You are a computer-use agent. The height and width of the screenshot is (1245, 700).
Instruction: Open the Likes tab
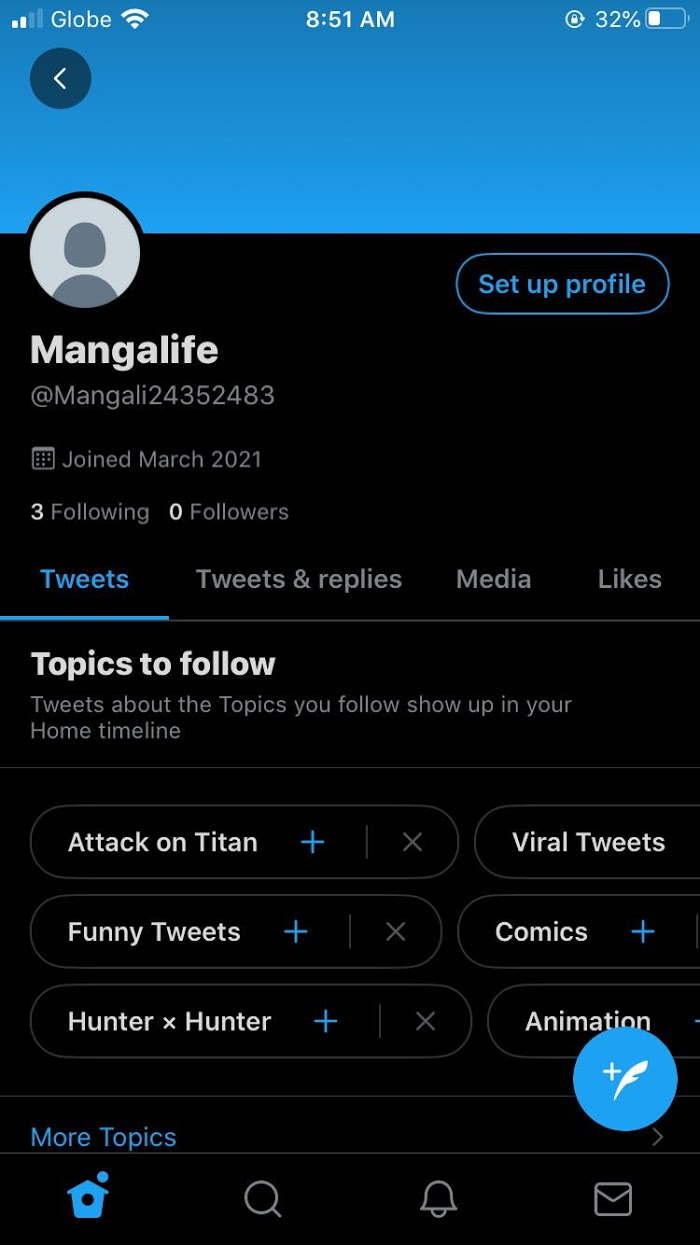[629, 579]
